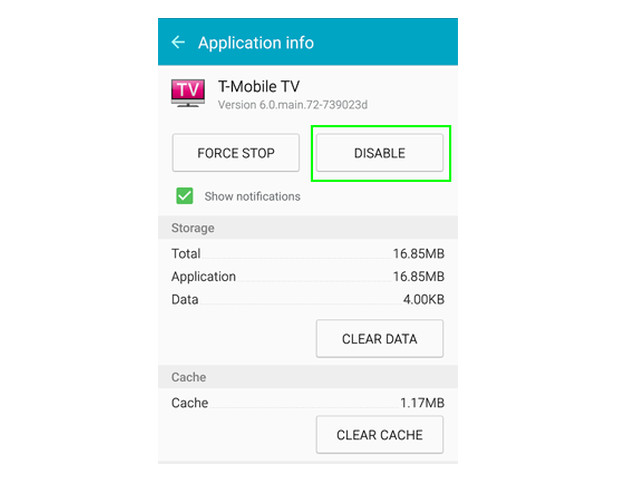620x484 pixels.
Task: Clear the app's cache
Action: click(x=379, y=435)
